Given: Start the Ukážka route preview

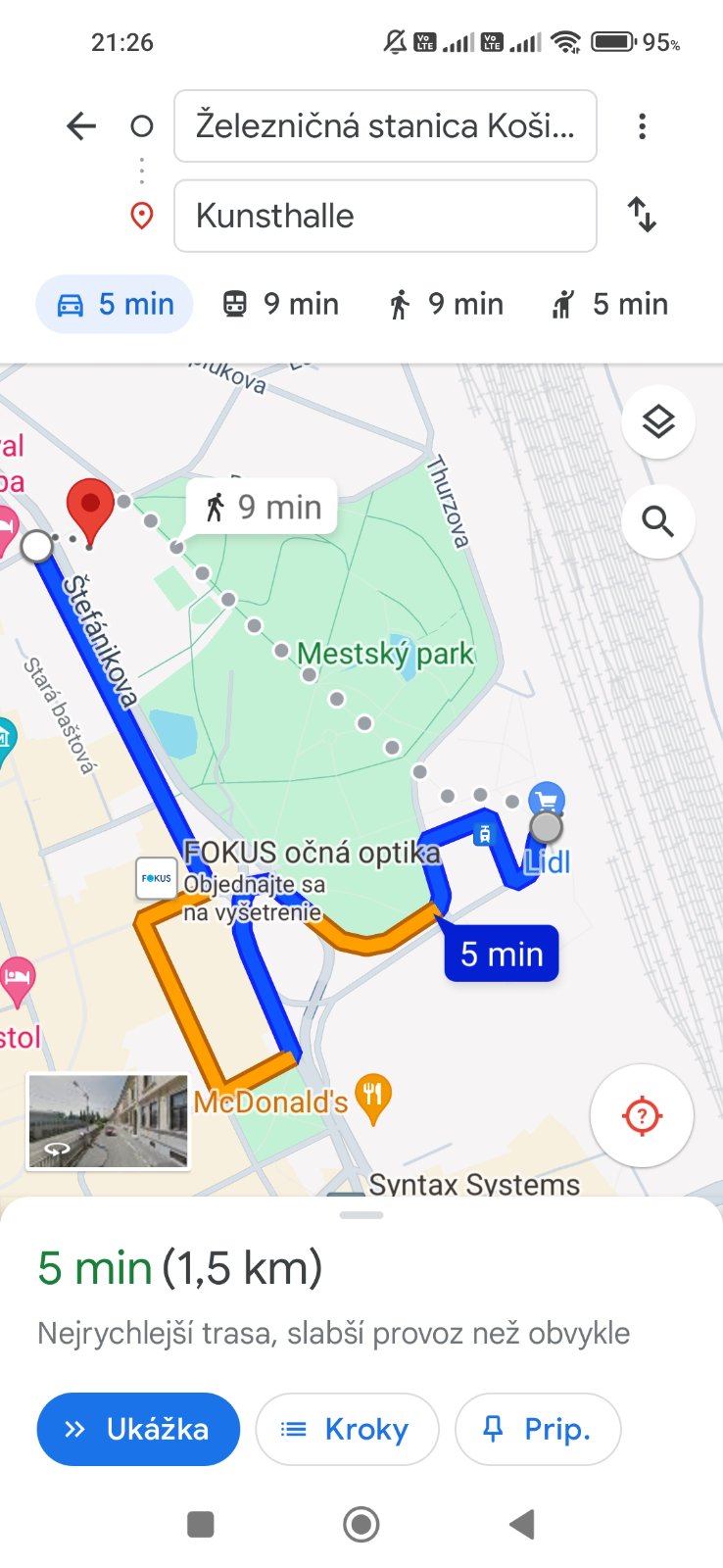Looking at the screenshot, I should pyautogui.click(x=138, y=1429).
